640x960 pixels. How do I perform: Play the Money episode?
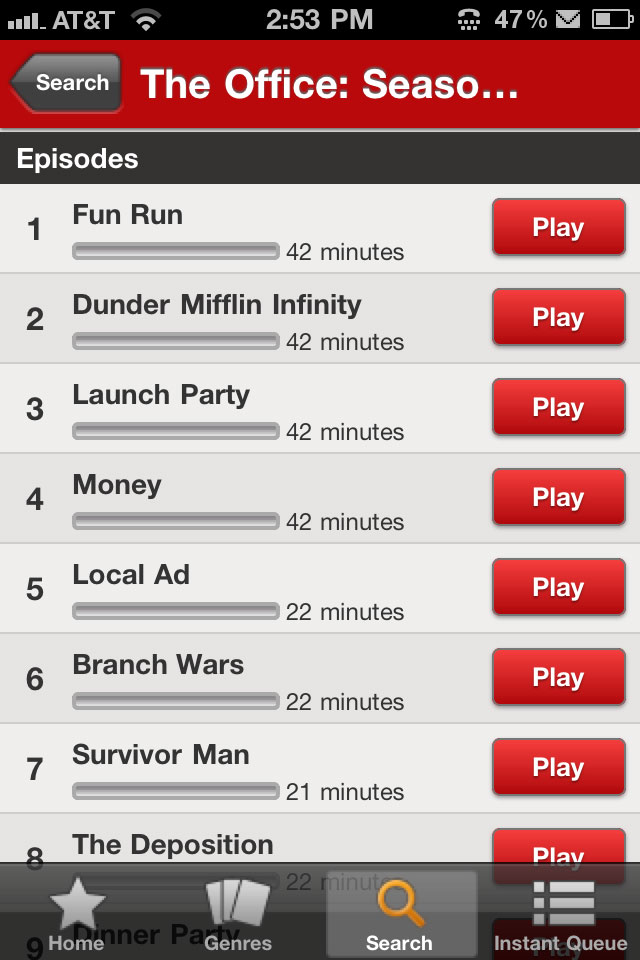(x=558, y=498)
